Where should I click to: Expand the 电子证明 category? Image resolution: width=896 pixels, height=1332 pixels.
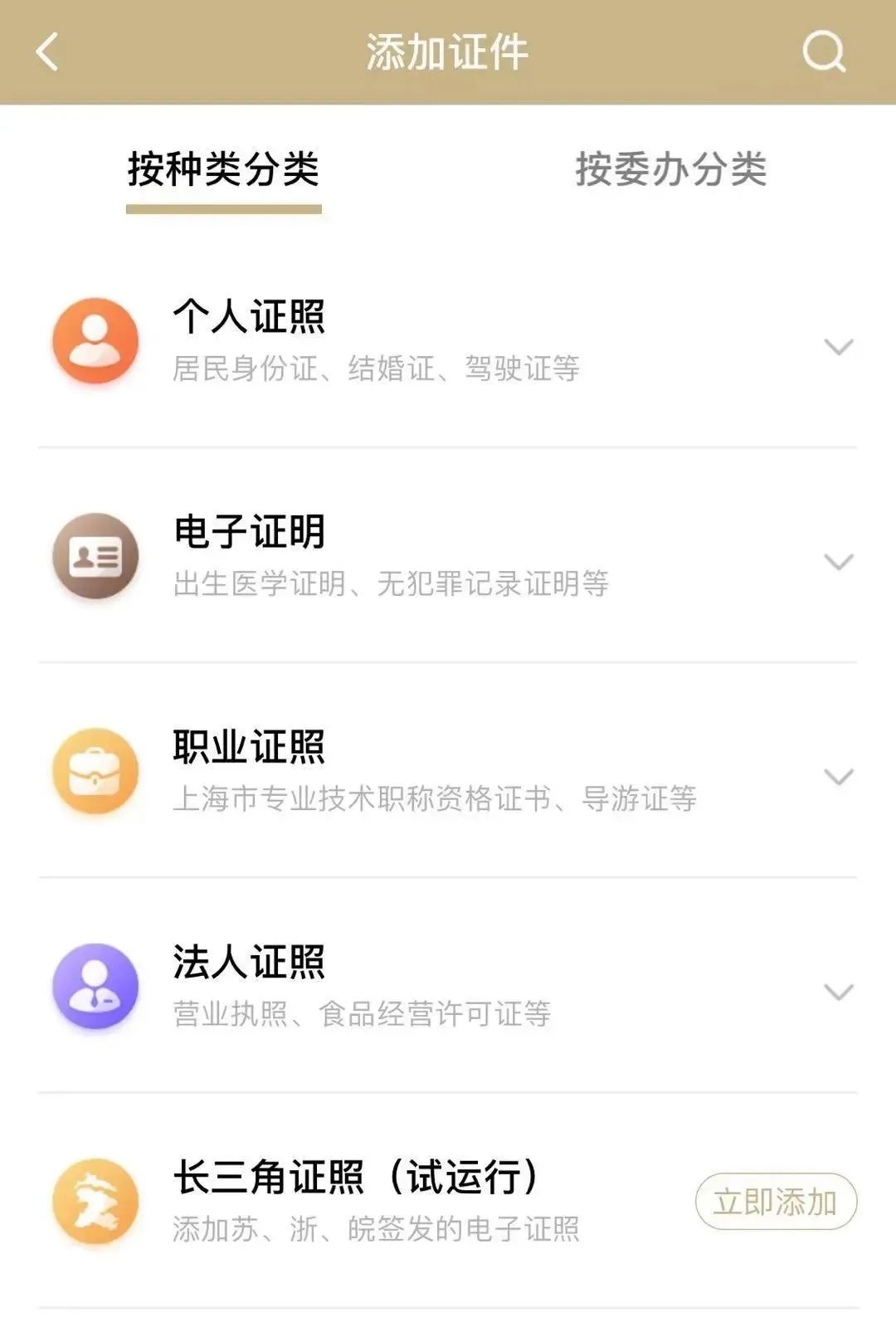pyautogui.click(x=838, y=561)
